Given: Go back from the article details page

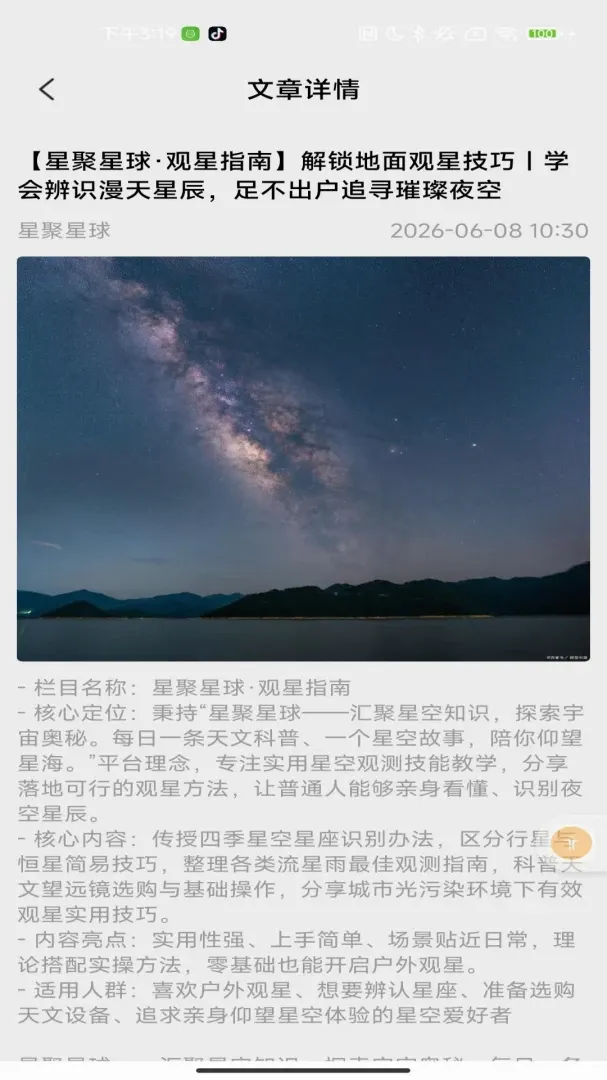Looking at the screenshot, I should tap(47, 89).
